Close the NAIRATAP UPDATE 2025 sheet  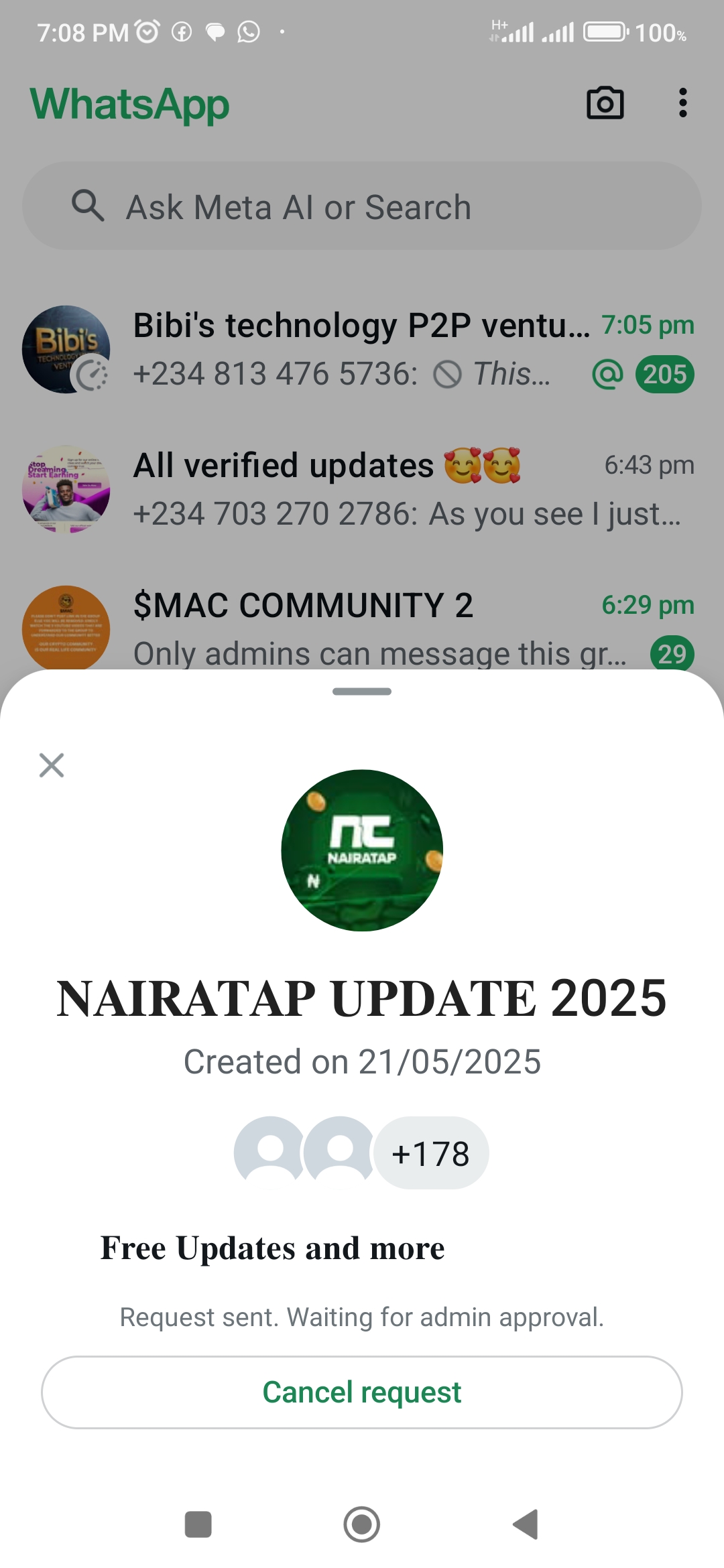(52, 765)
